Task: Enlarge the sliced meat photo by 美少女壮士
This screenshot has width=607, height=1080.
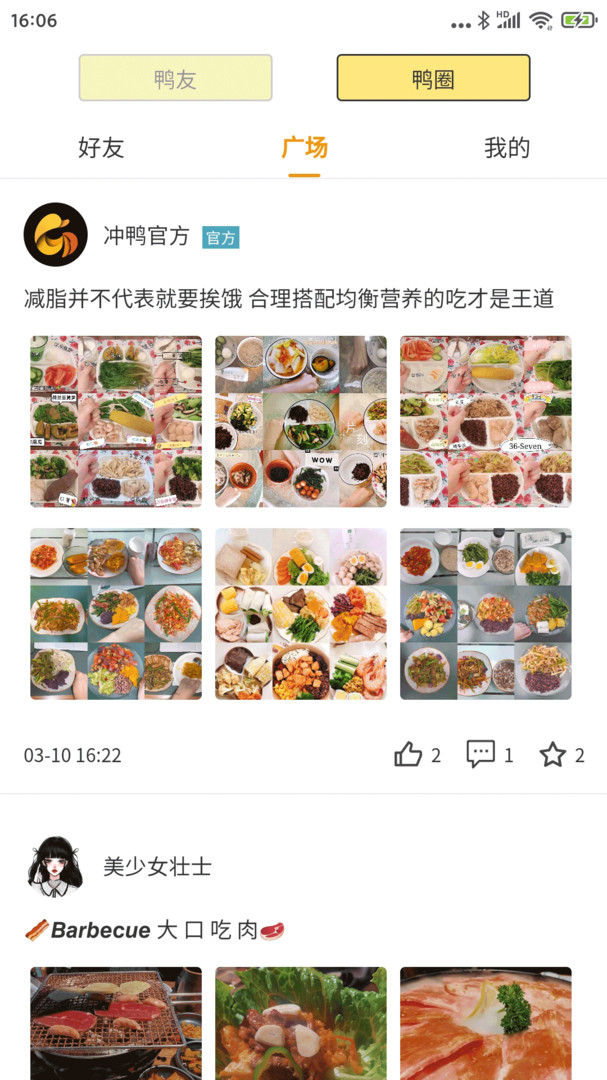Action: [486, 1022]
